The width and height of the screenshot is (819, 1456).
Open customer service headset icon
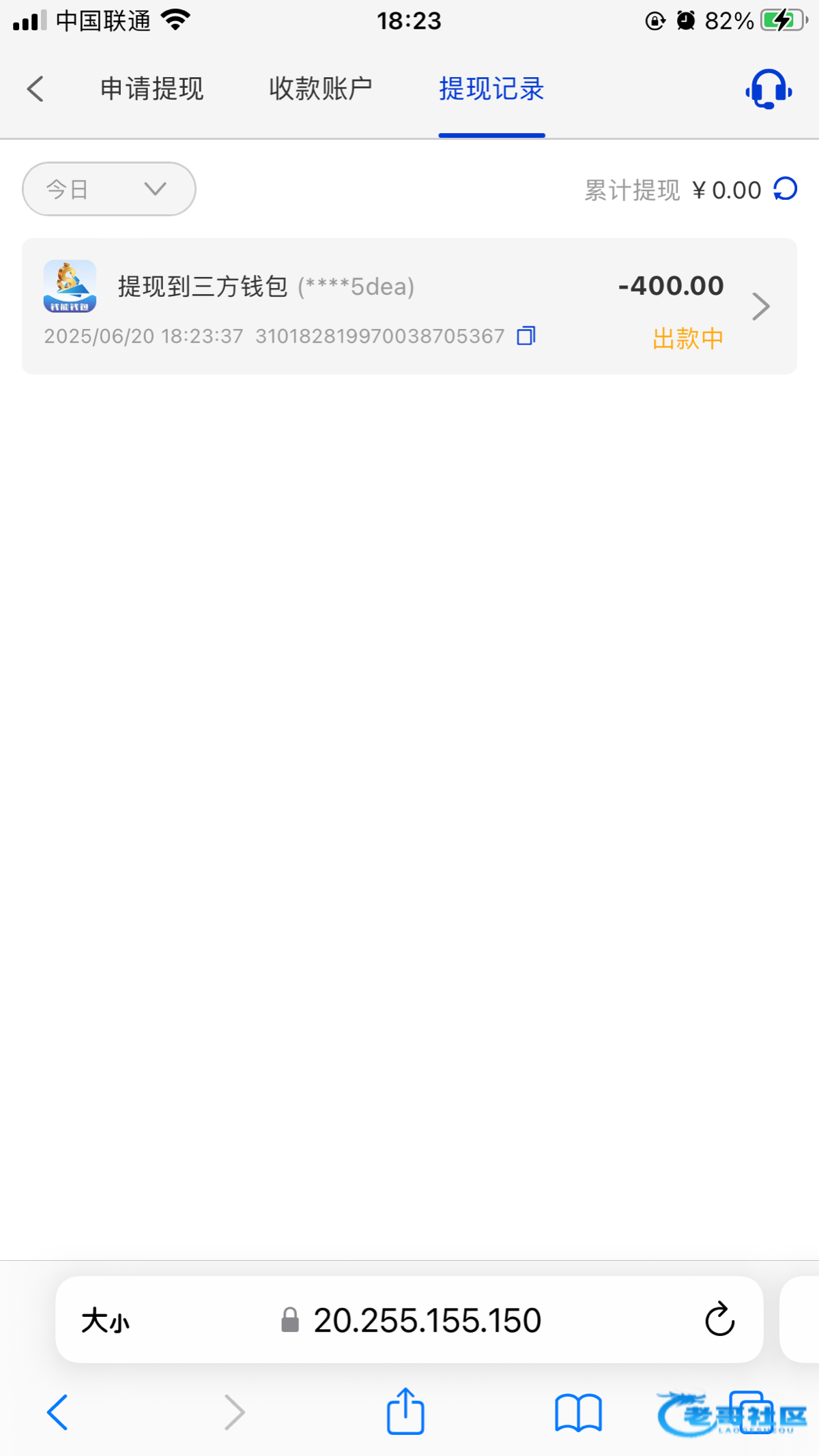tap(768, 89)
